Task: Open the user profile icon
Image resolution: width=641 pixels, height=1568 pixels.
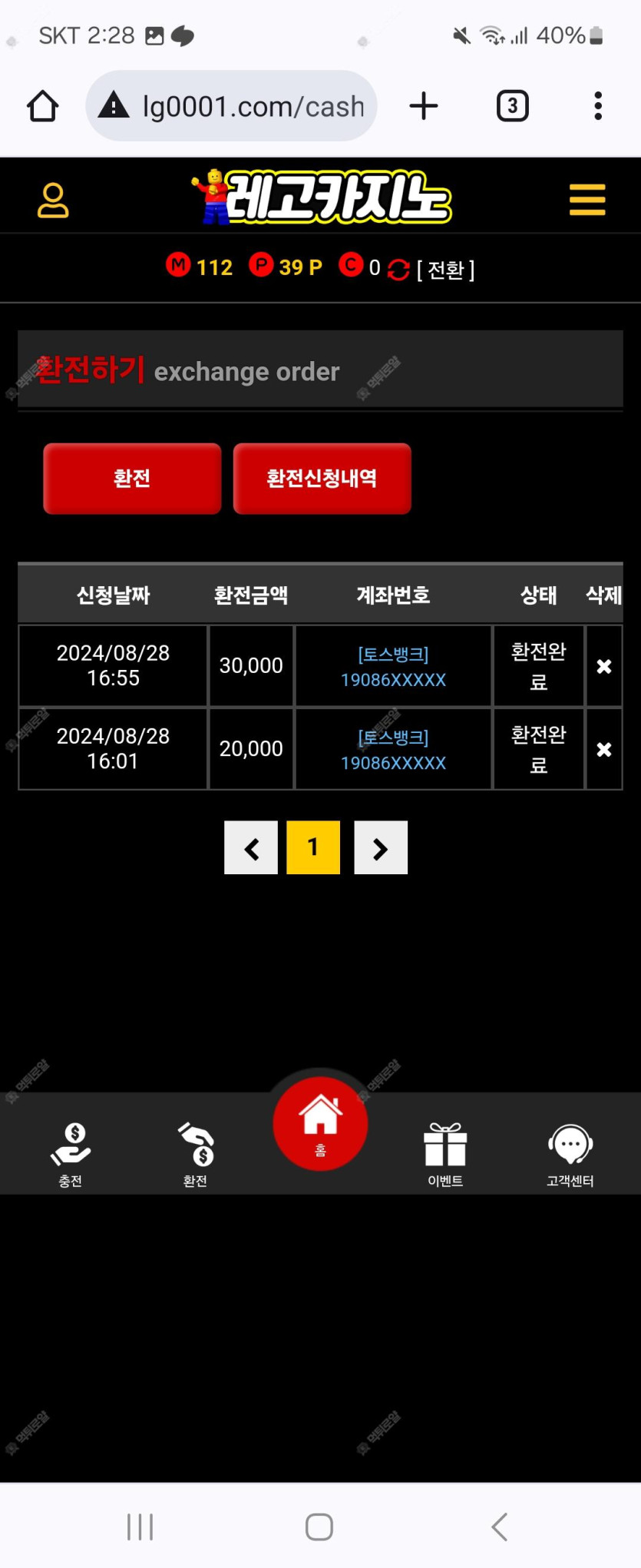Action: [x=53, y=201]
